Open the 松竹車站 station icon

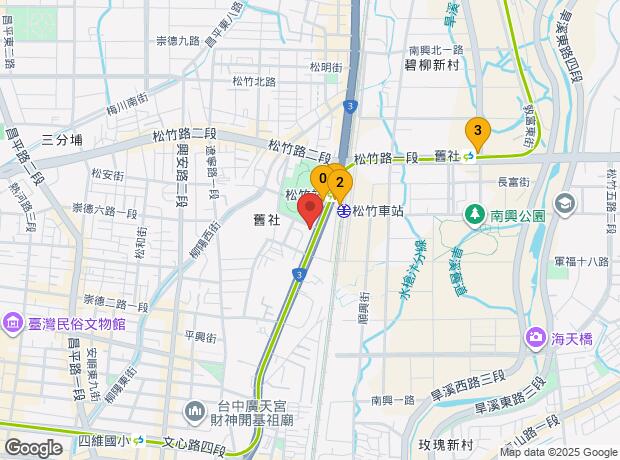pos(342,212)
